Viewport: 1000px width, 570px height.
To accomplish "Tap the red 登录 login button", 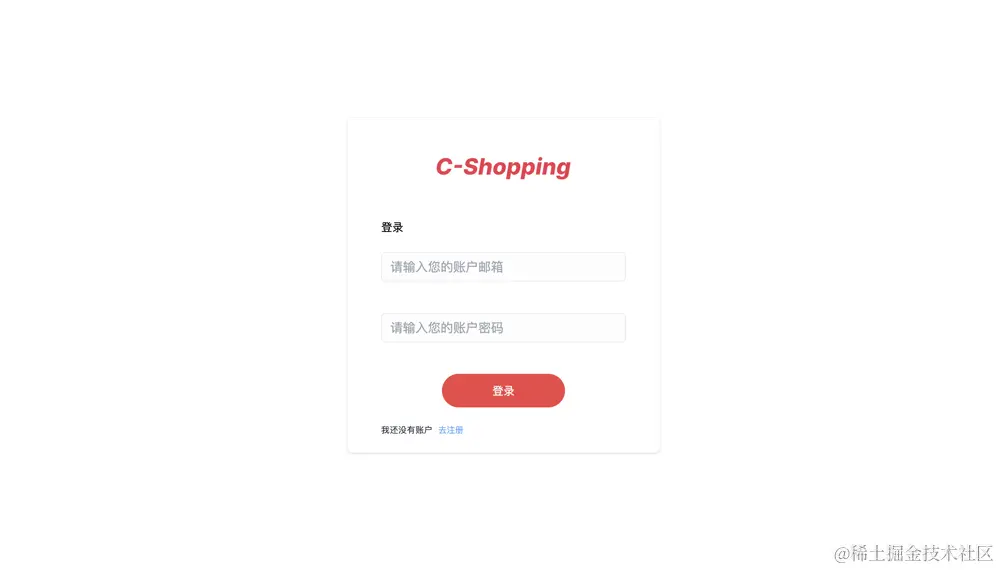I will pos(503,391).
